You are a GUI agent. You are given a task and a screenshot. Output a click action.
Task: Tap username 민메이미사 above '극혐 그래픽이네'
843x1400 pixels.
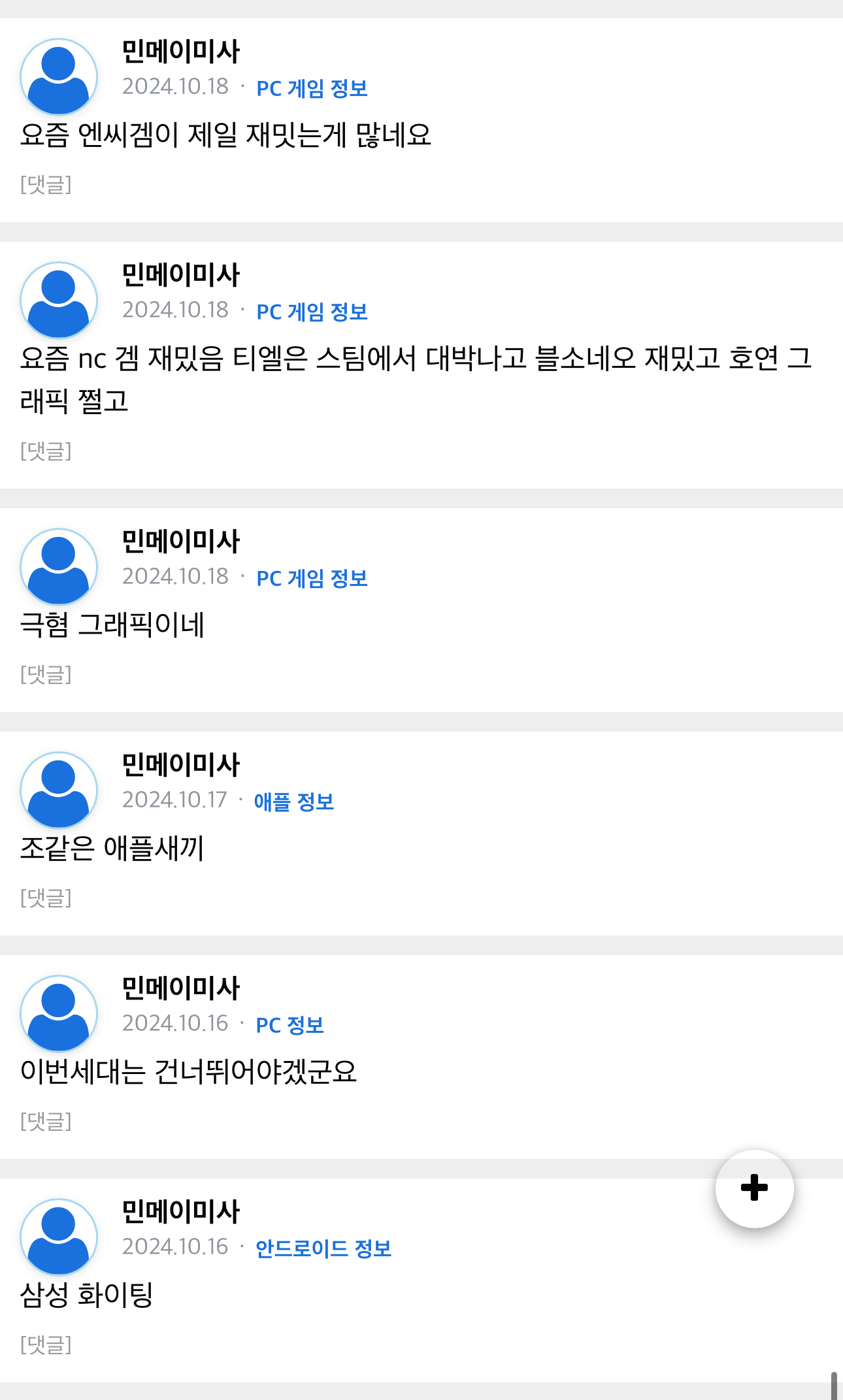181,542
